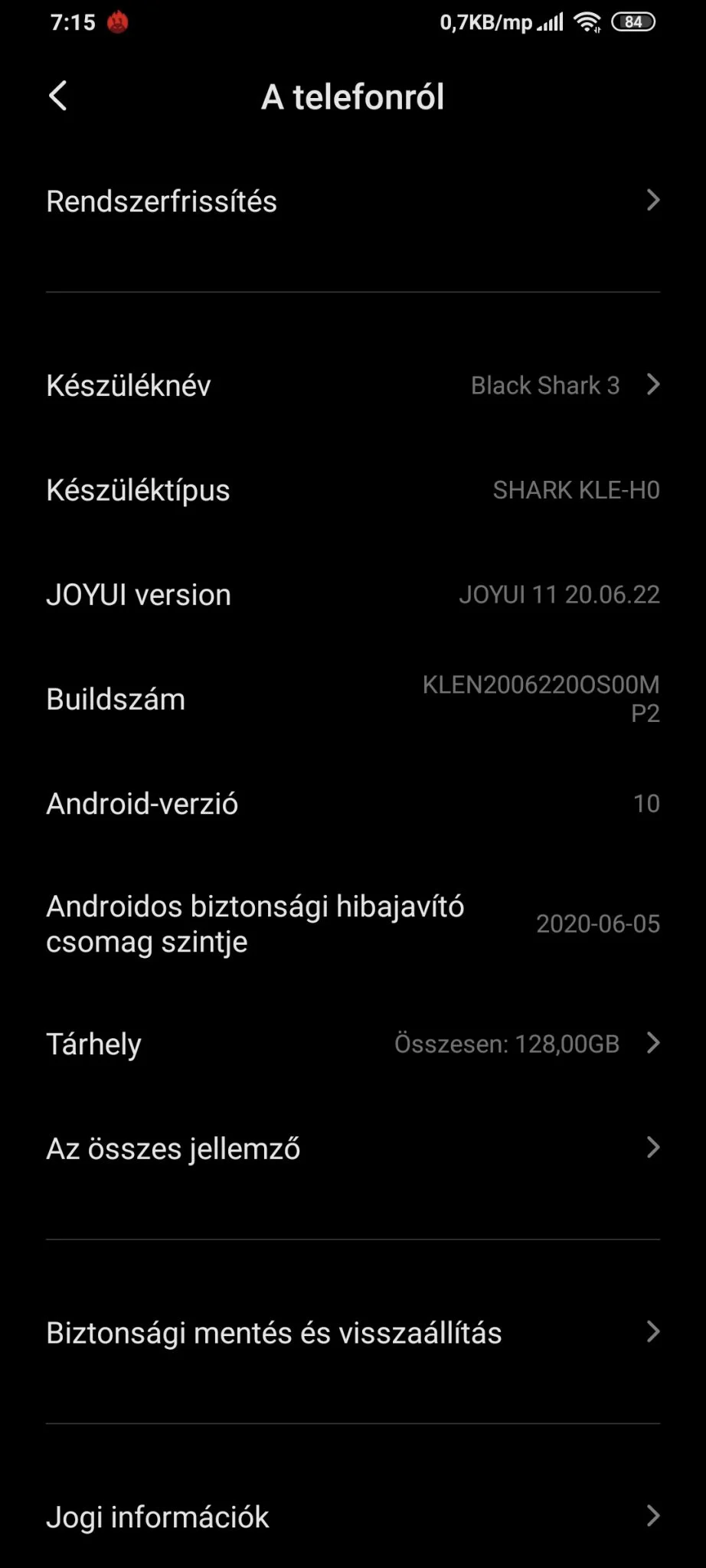The image size is (706, 1568).
Task: Open Készüléknév to change the device name
Action: (x=352, y=385)
